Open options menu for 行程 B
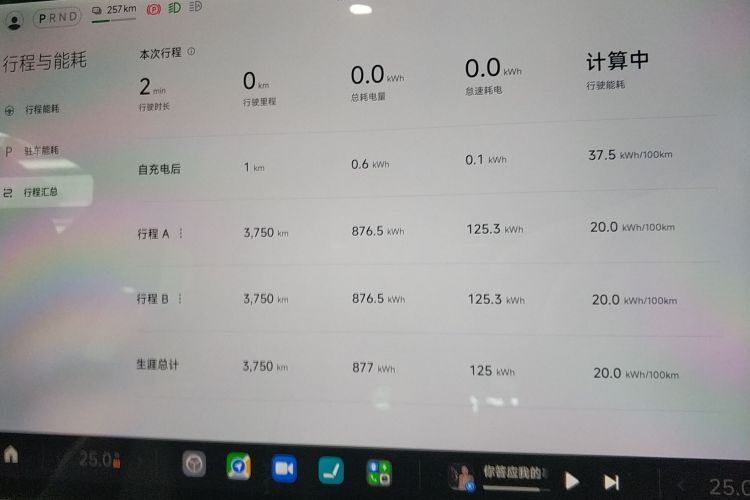 [181, 298]
